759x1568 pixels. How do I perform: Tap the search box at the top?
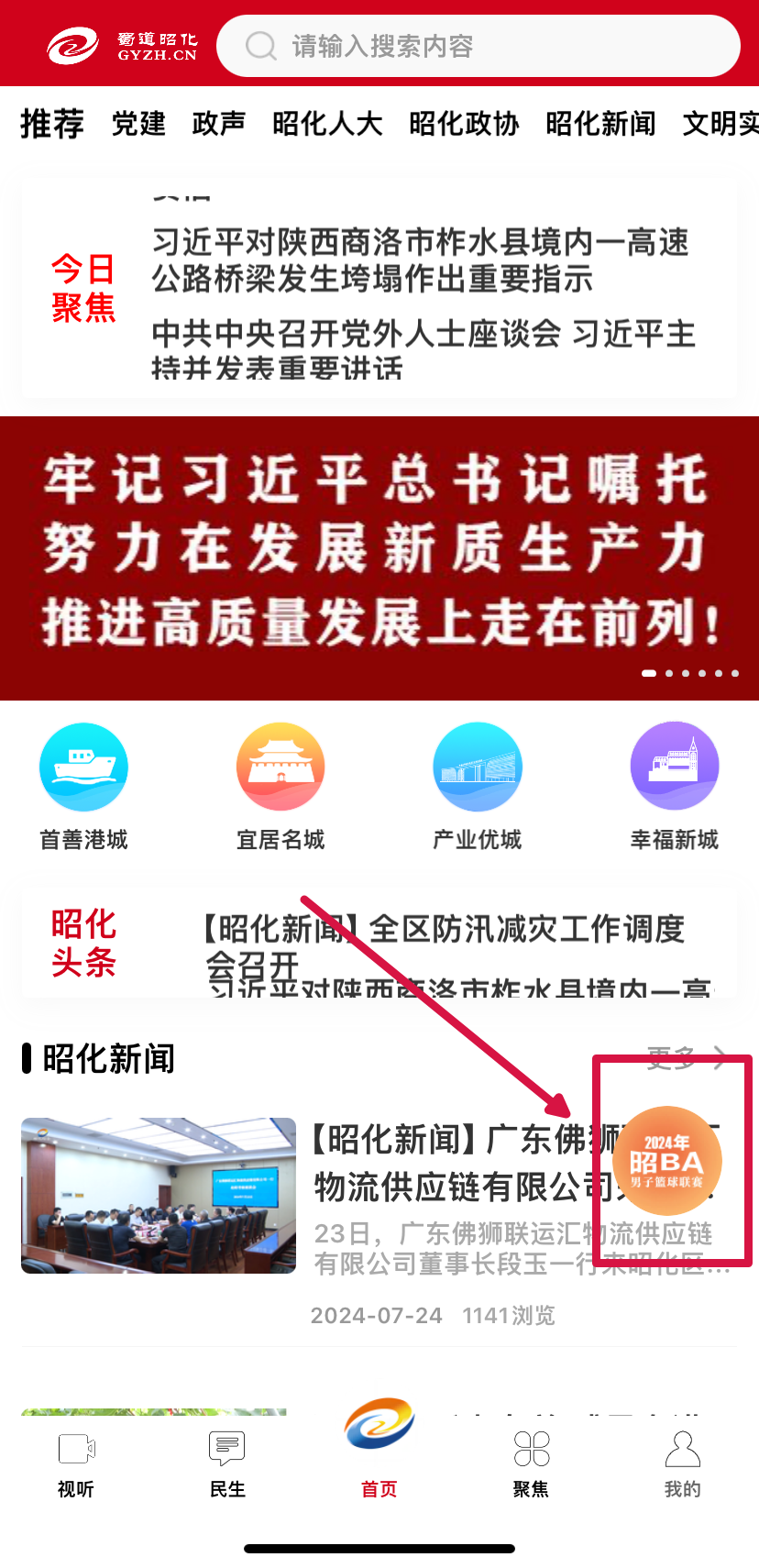[477, 46]
